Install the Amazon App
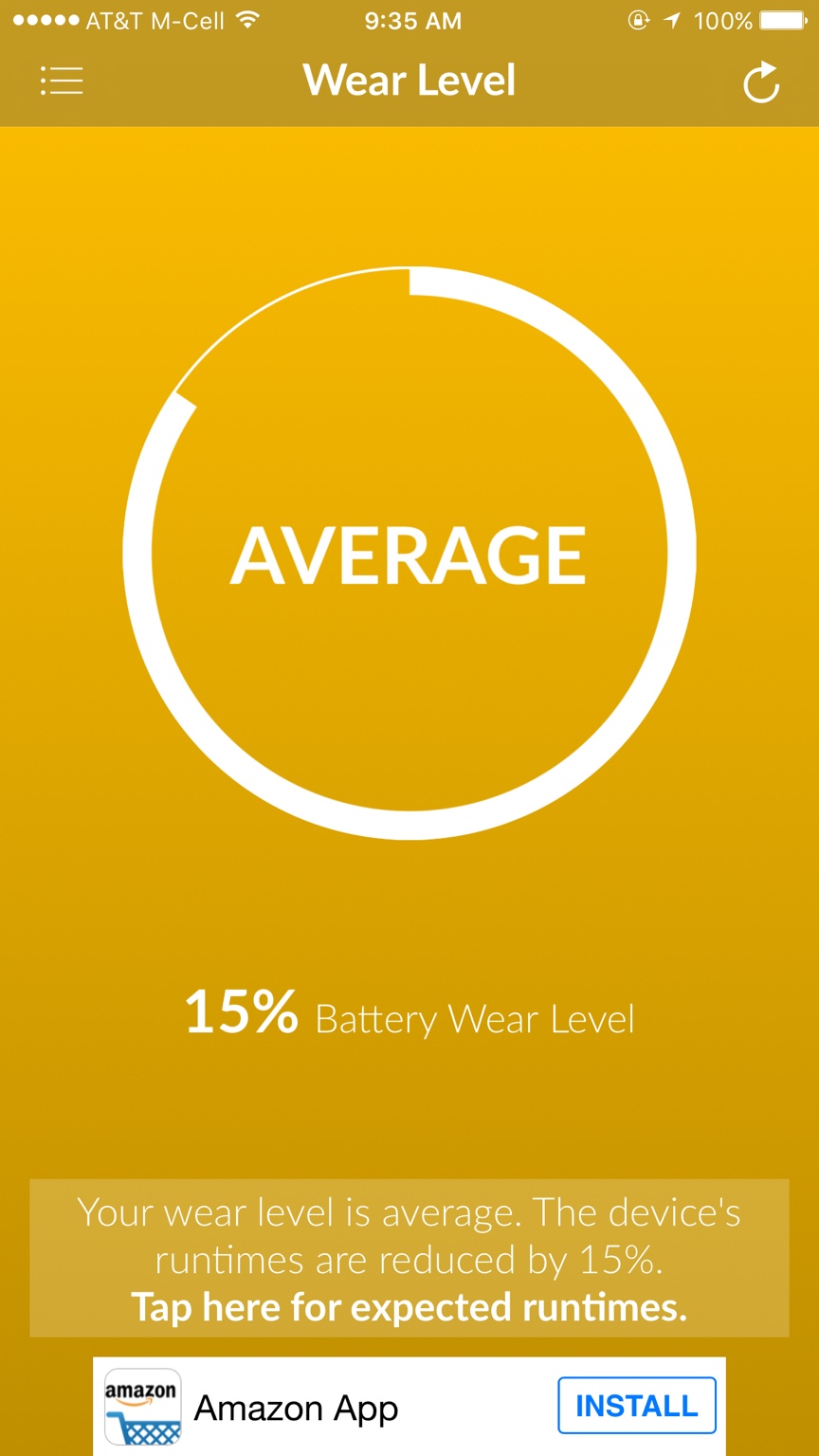 tap(636, 1405)
